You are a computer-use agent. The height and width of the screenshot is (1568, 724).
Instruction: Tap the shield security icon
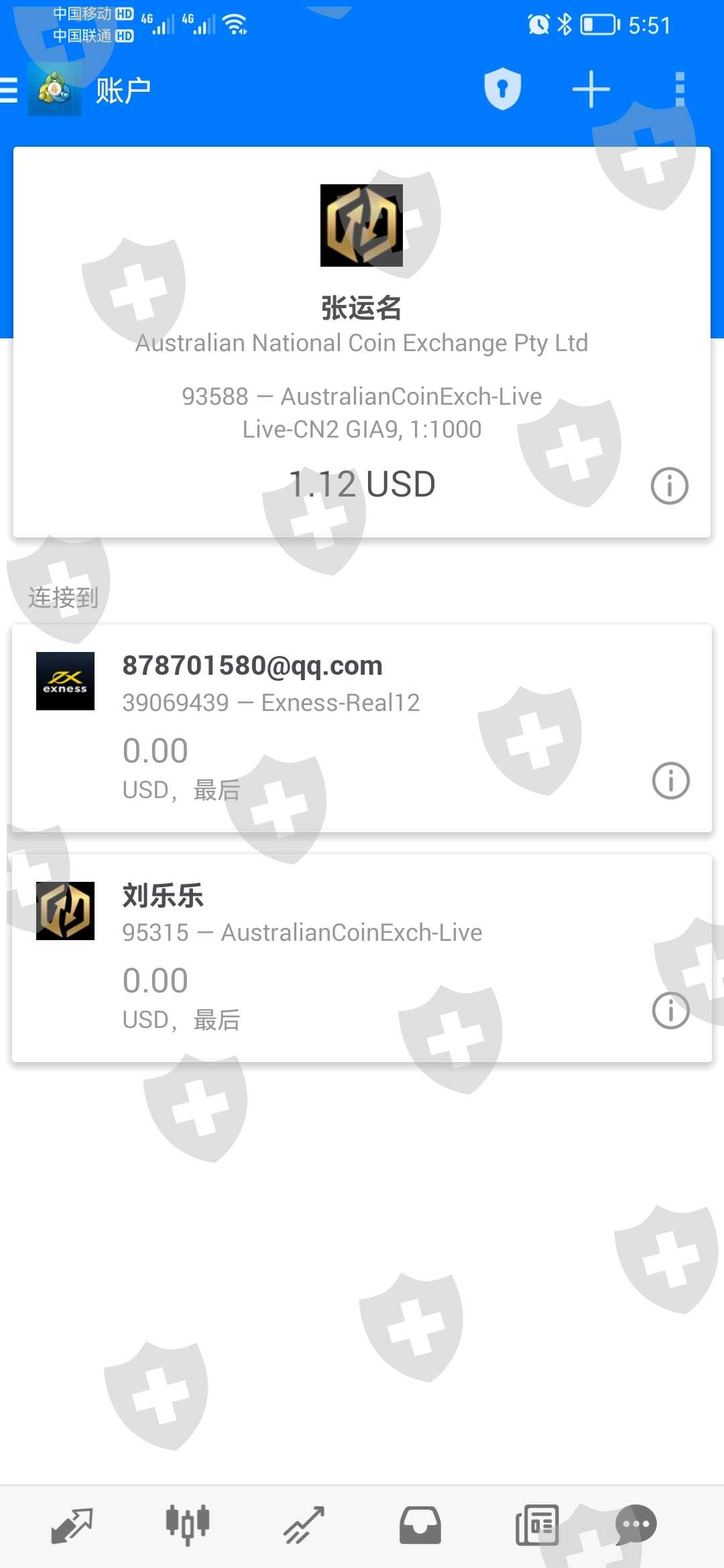point(502,89)
